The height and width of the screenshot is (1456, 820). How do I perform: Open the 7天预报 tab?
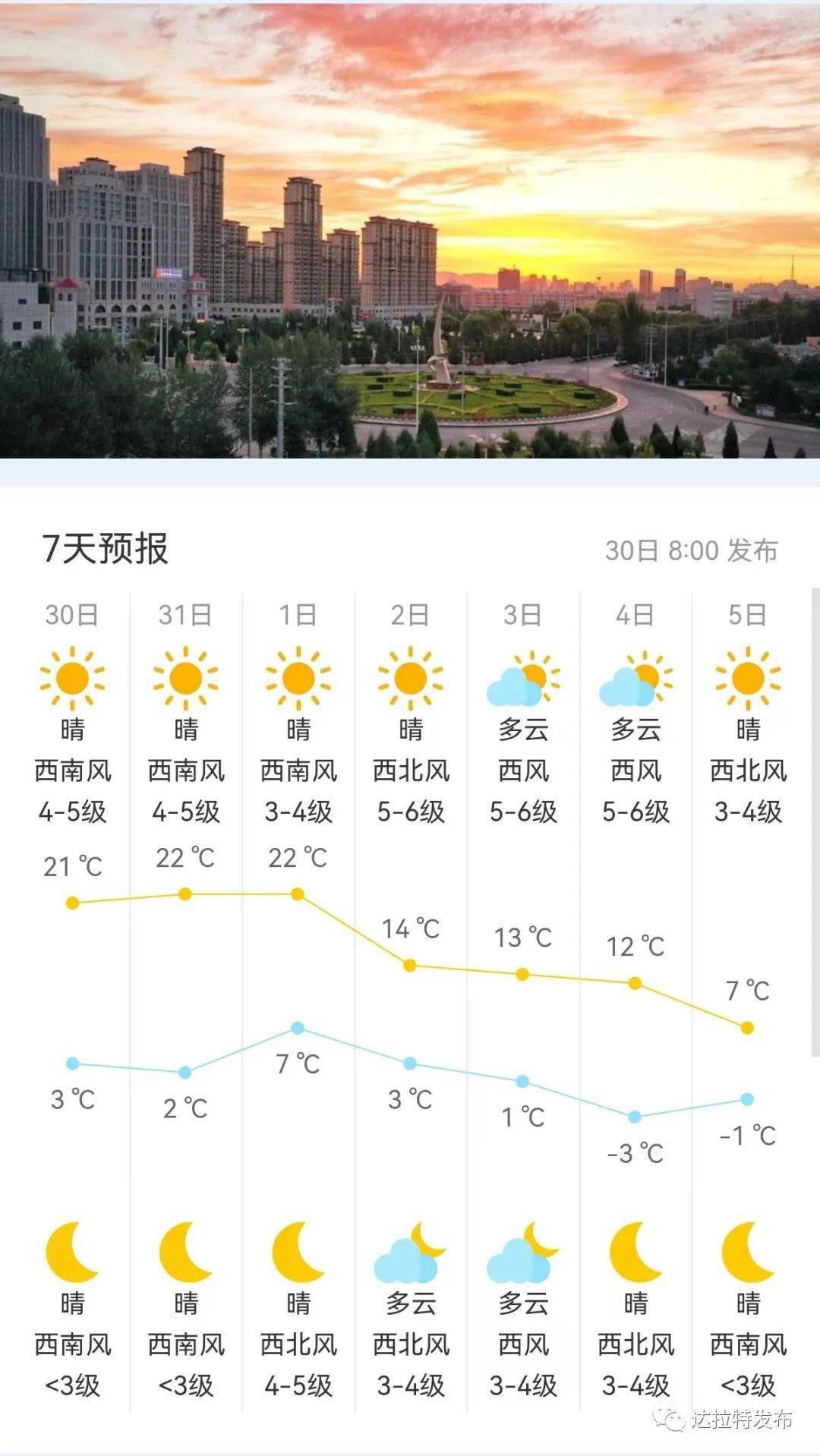[x=106, y=548]
